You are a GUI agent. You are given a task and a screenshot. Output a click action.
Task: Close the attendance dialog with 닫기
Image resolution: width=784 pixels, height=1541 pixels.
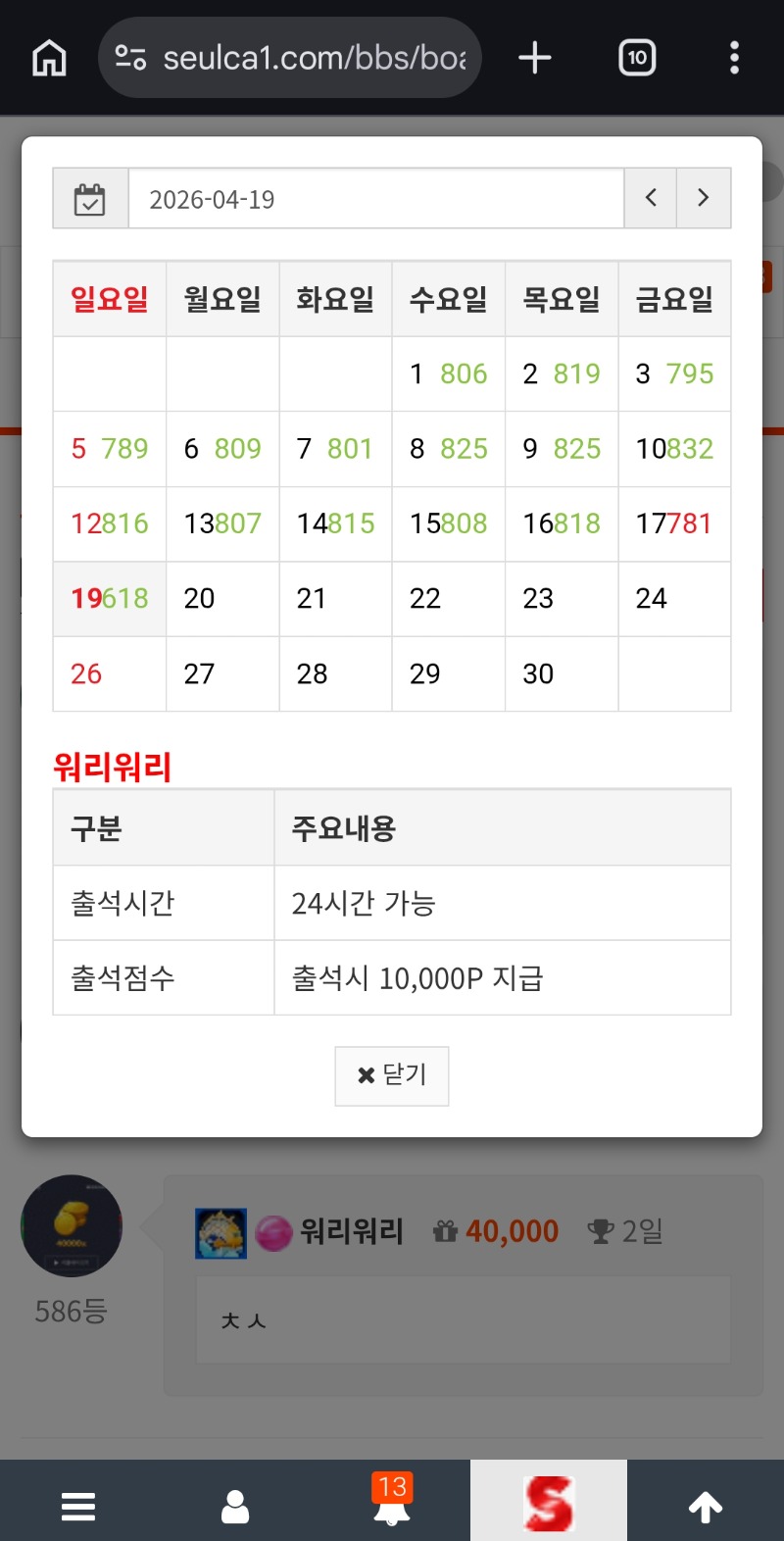pos(392,1075)
